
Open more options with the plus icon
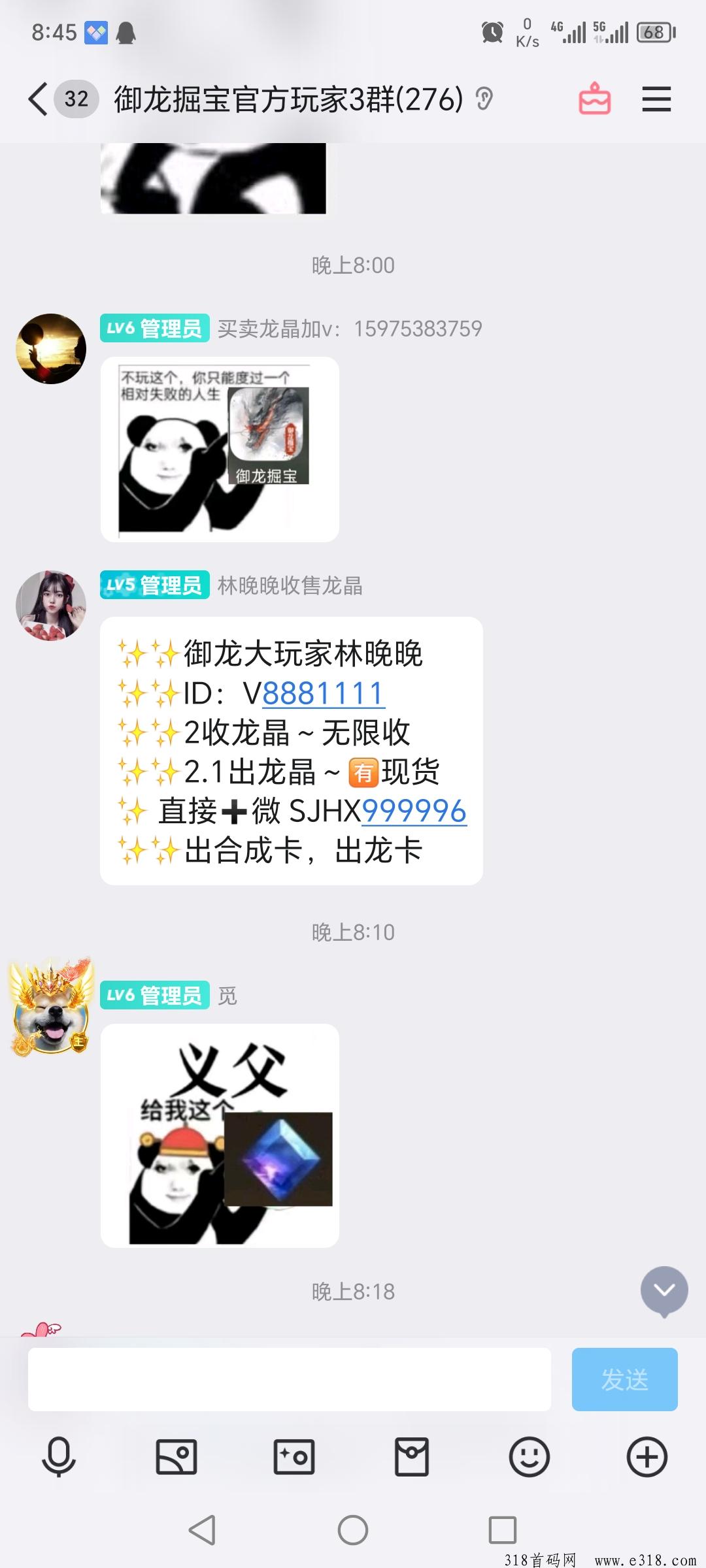[647, 1457]
